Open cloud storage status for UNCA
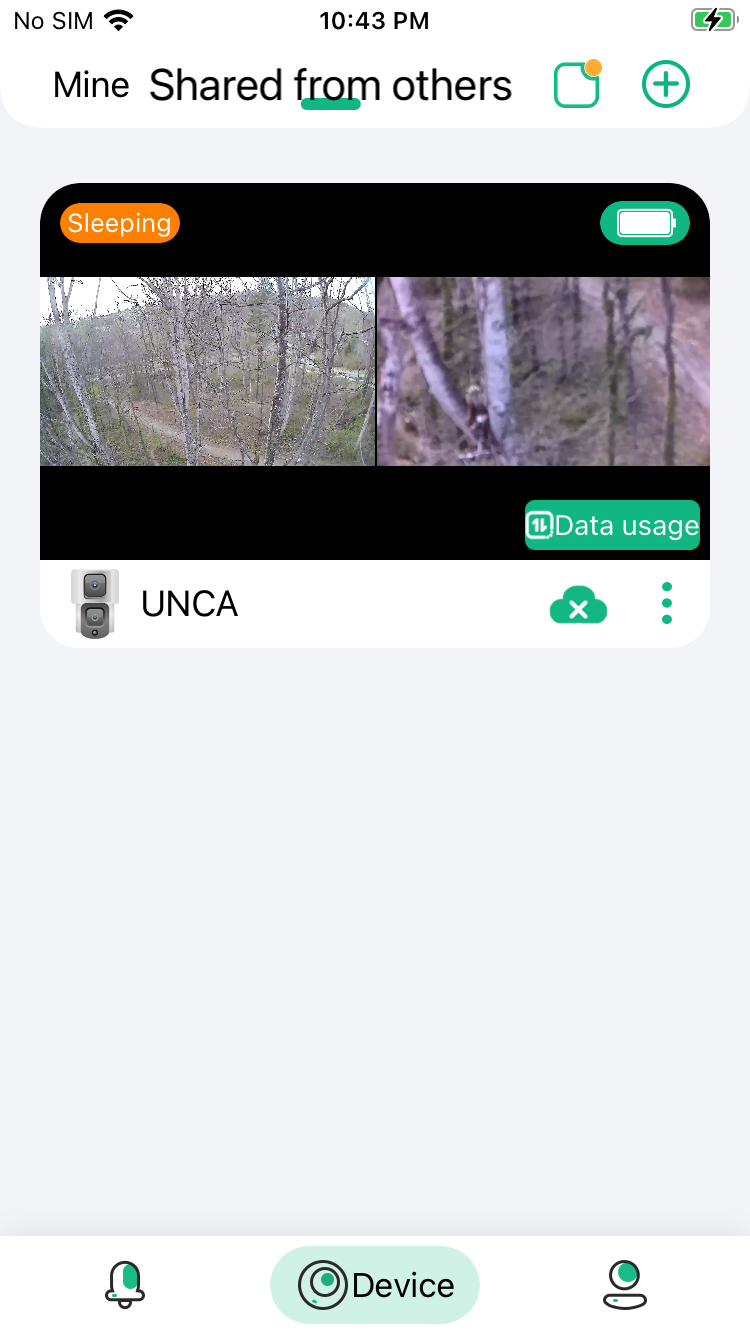 578,605
